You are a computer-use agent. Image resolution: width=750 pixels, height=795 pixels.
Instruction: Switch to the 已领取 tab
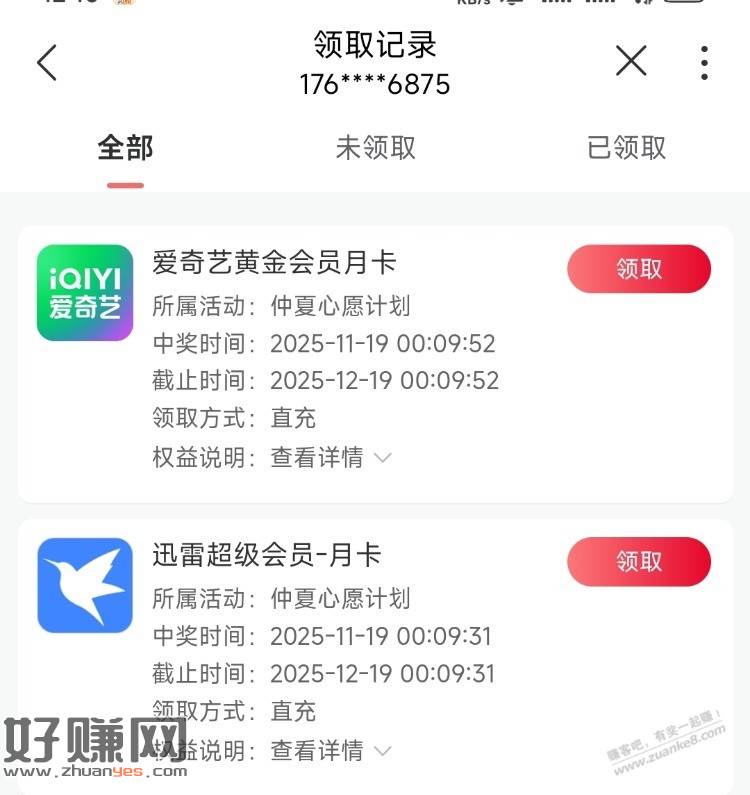pos(626,148)
